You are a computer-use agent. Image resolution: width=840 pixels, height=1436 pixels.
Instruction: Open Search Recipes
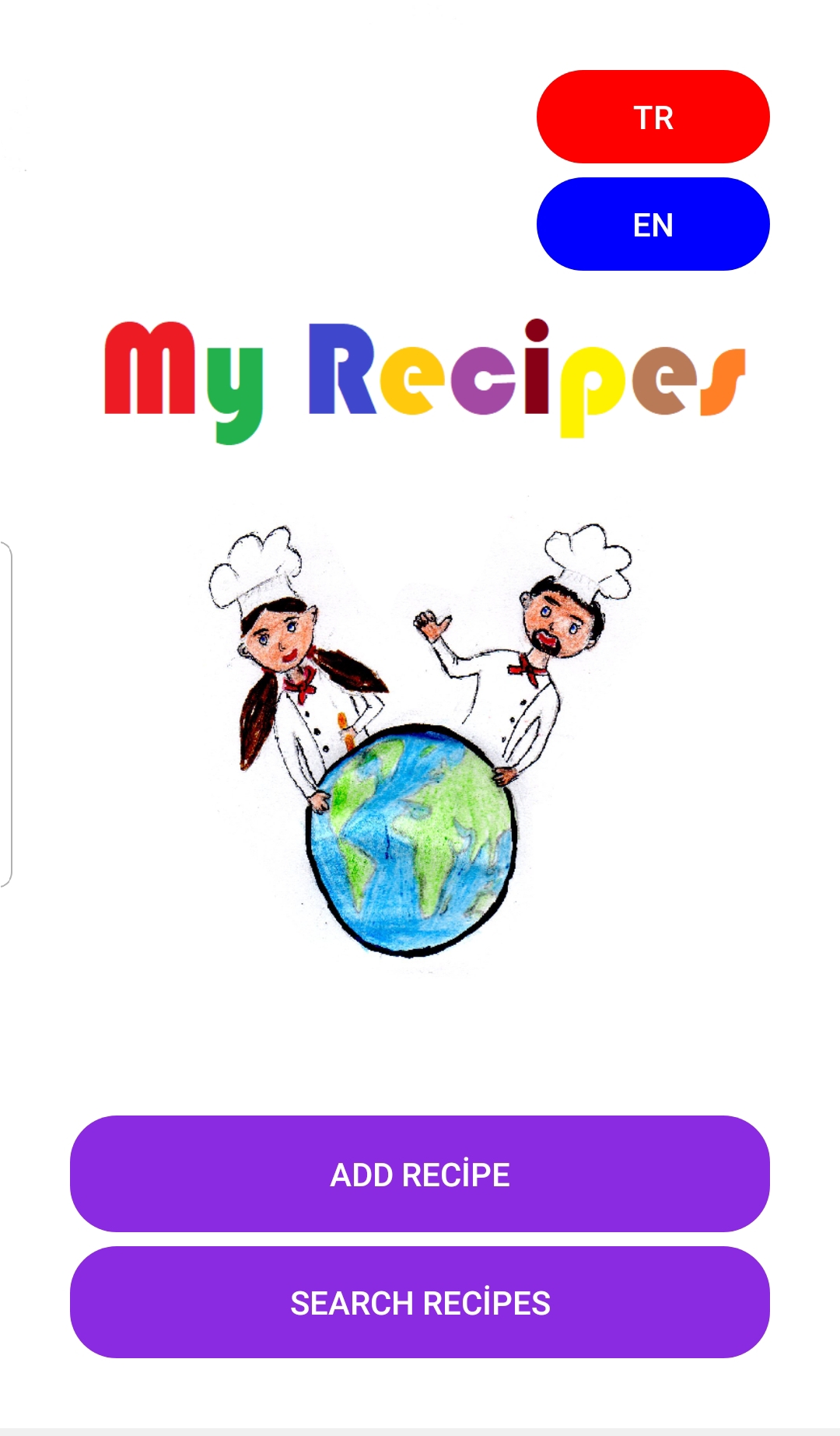[x=420, y=1302]
